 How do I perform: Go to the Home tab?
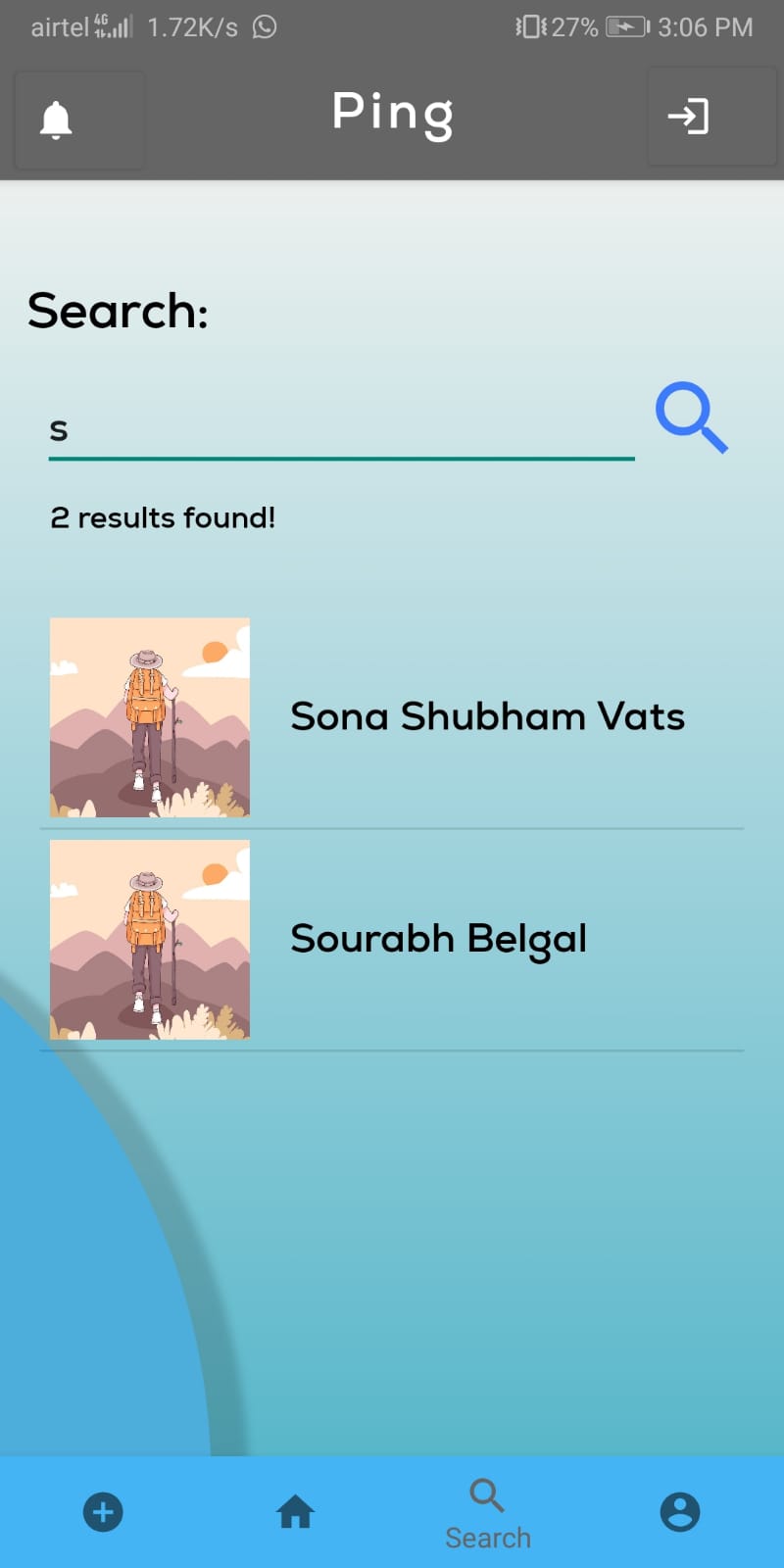295,1511
